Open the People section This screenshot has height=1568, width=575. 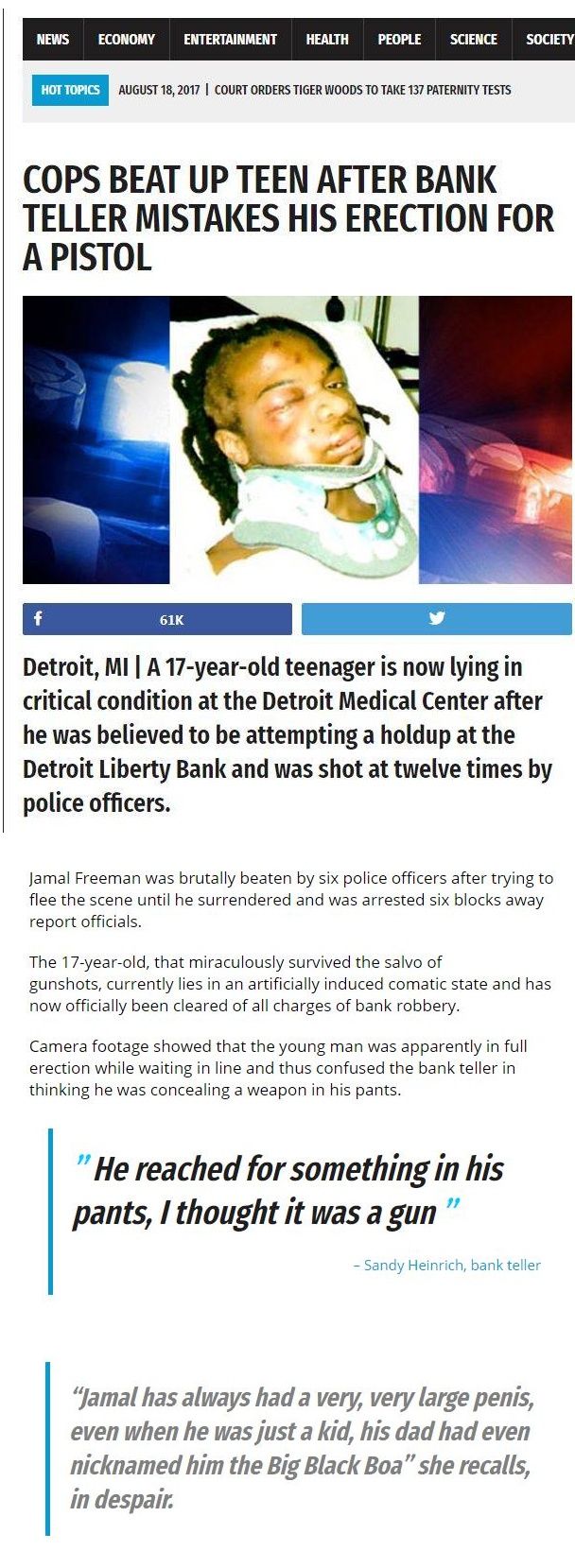tap(399, 39)
